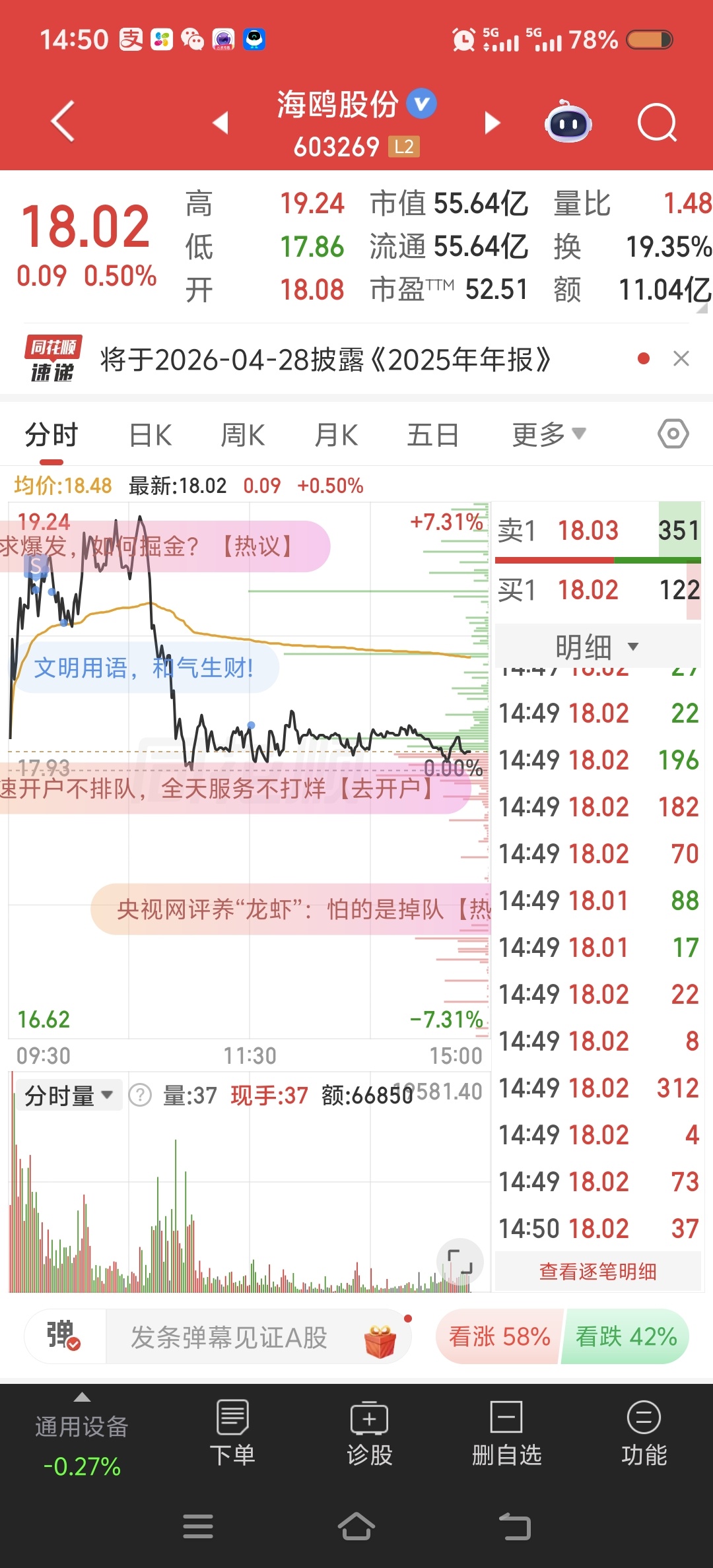Expand the 明细 dropdown in order panel
Viewport: 713px width, 1568px height.
(x=597, y=646)
